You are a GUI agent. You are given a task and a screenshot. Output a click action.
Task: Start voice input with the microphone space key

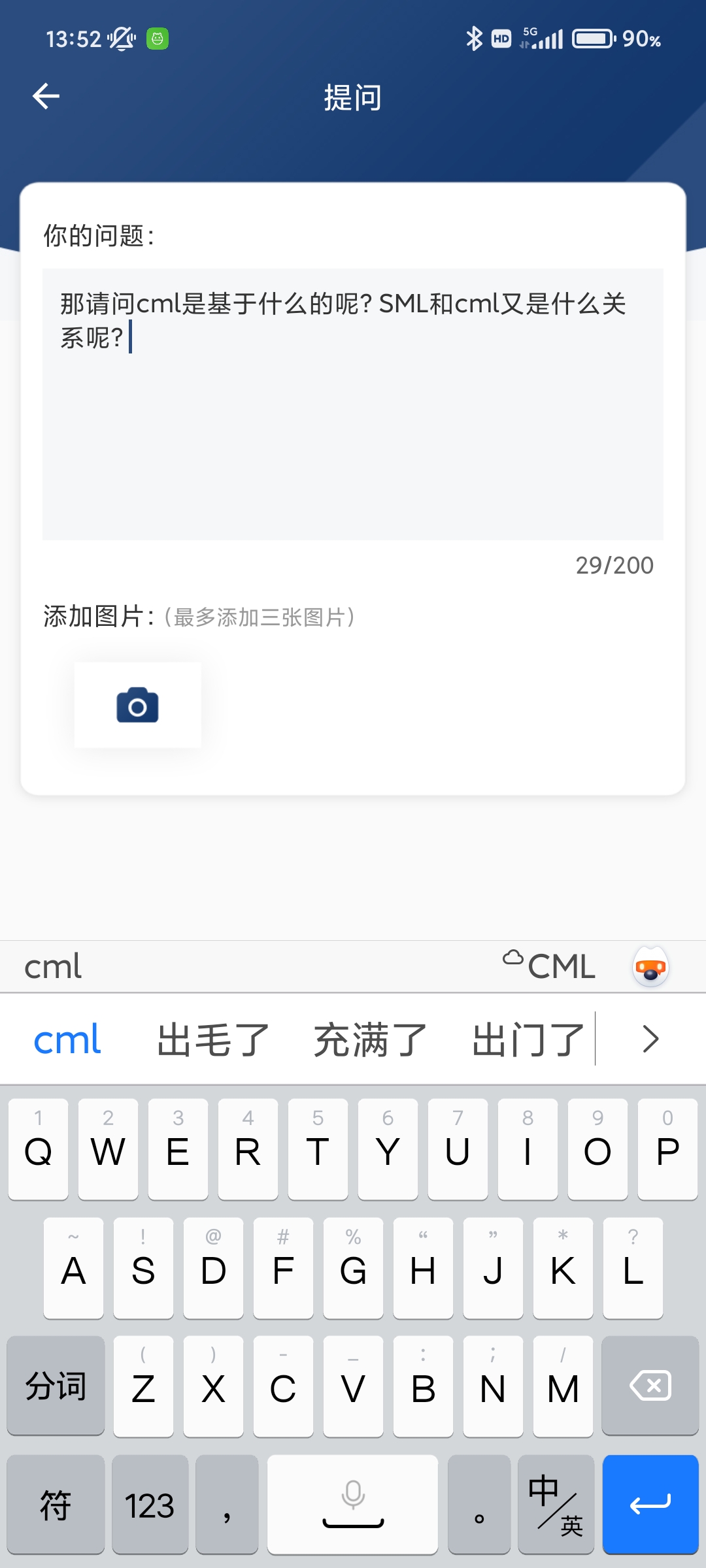(x=353, y=1504)
